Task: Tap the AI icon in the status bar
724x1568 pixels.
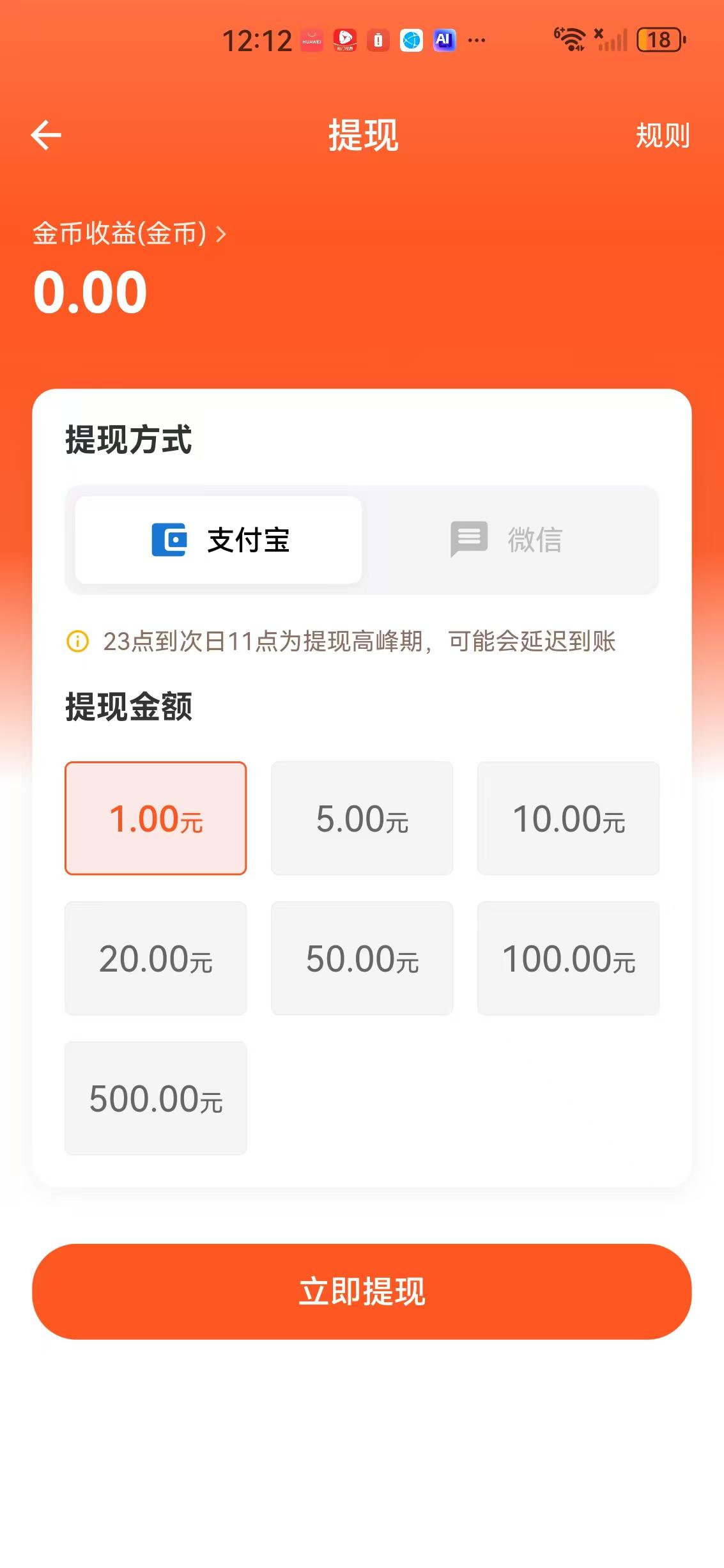Action: click(443, 40)
